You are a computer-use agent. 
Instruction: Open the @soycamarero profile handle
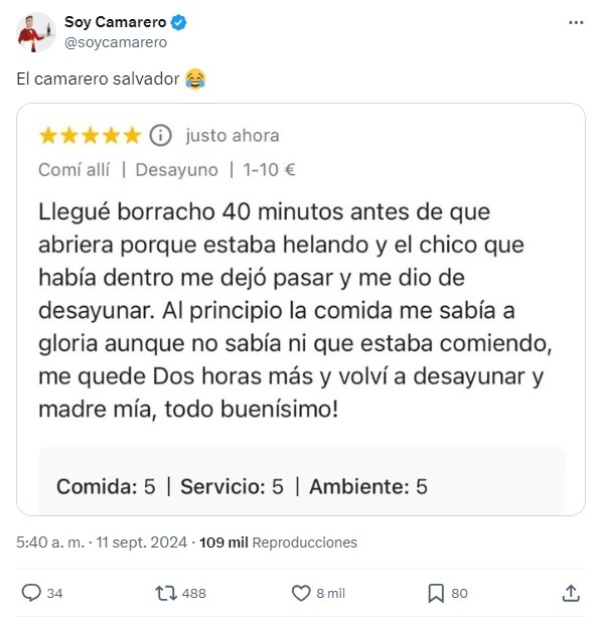pyautogui.click(x=115, y=42)
